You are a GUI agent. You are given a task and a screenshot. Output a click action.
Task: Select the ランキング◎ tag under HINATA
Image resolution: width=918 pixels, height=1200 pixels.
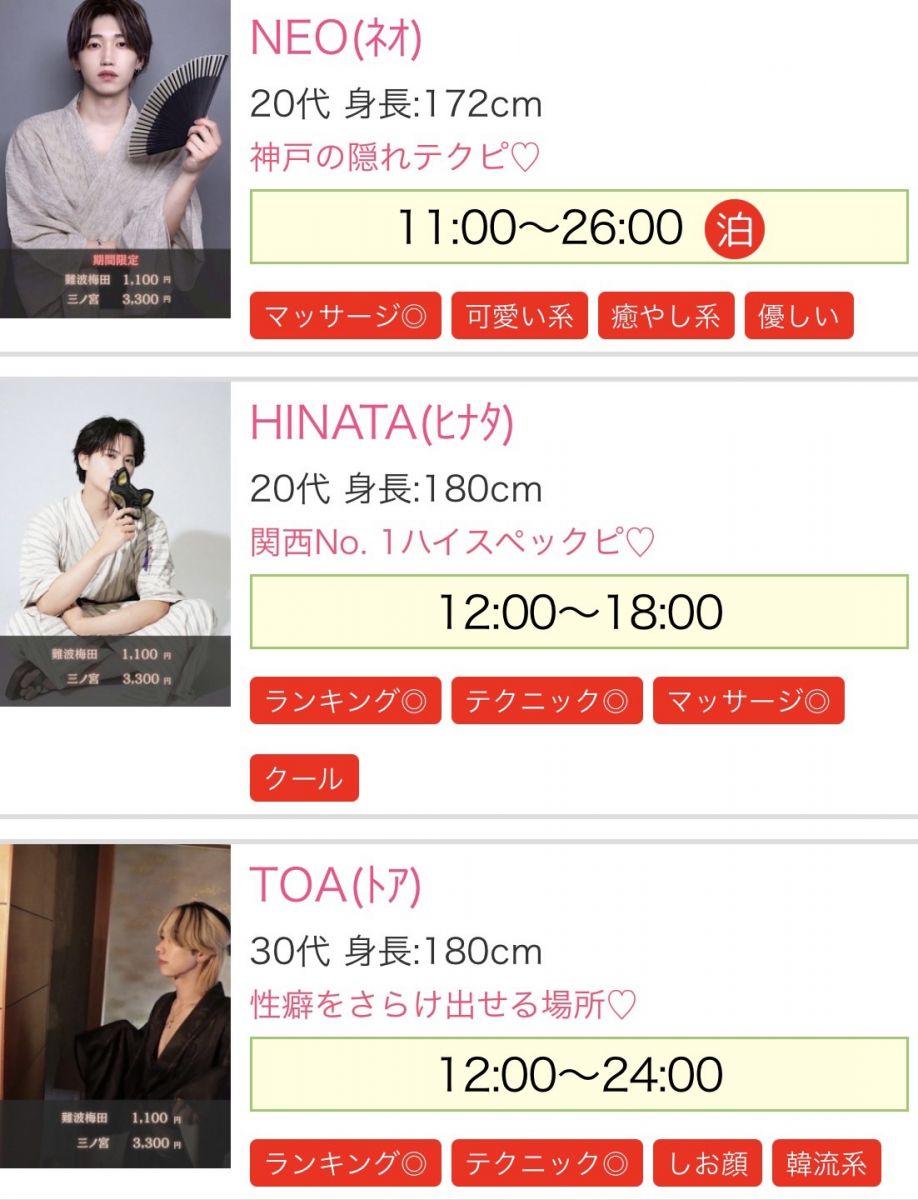(345, 700)
